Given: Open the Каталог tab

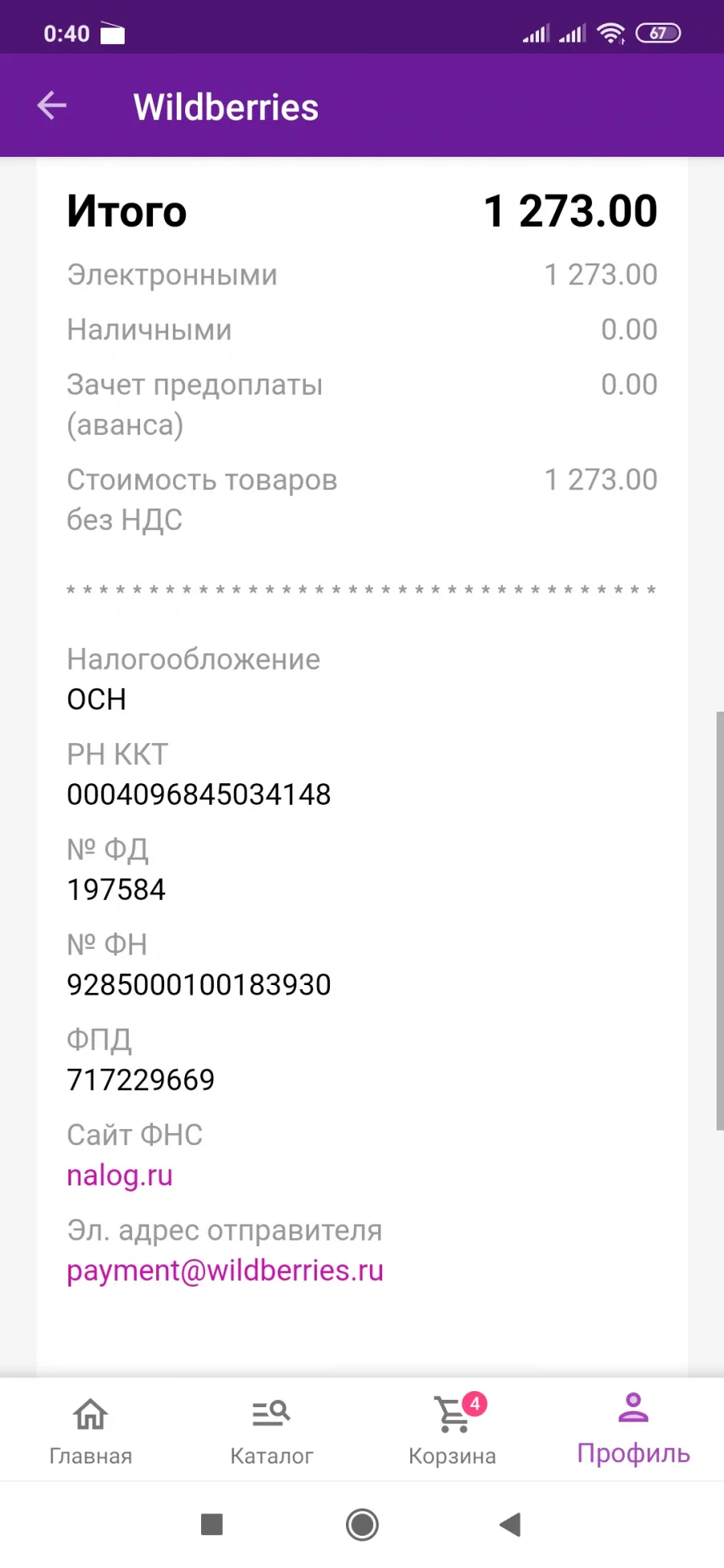Looking at the screenshot, I should coord(271,1430).
